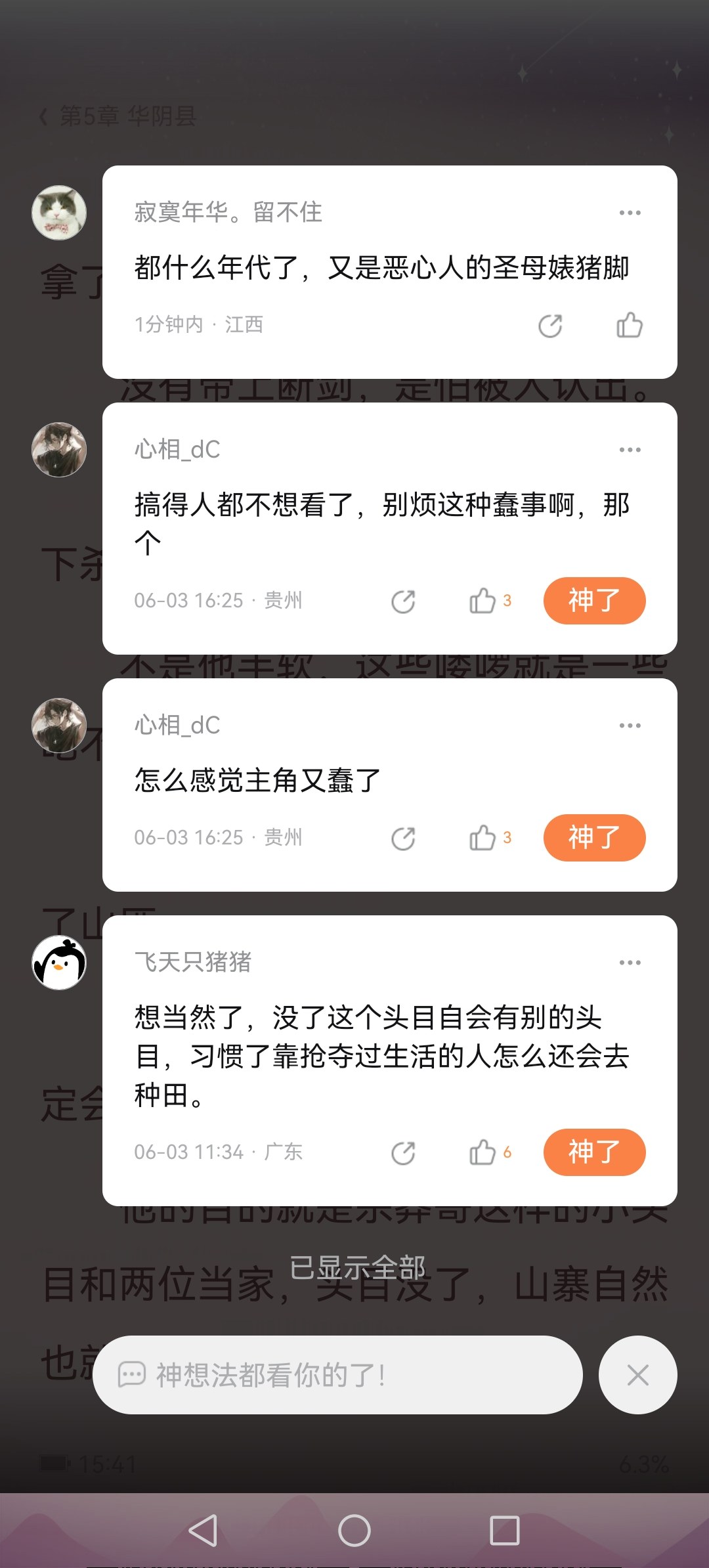The width and height of the screenshot is (709, 1568).
Task: Tap 神了 on 飞天只猪猪's comment
Action: click(594, 1152)
